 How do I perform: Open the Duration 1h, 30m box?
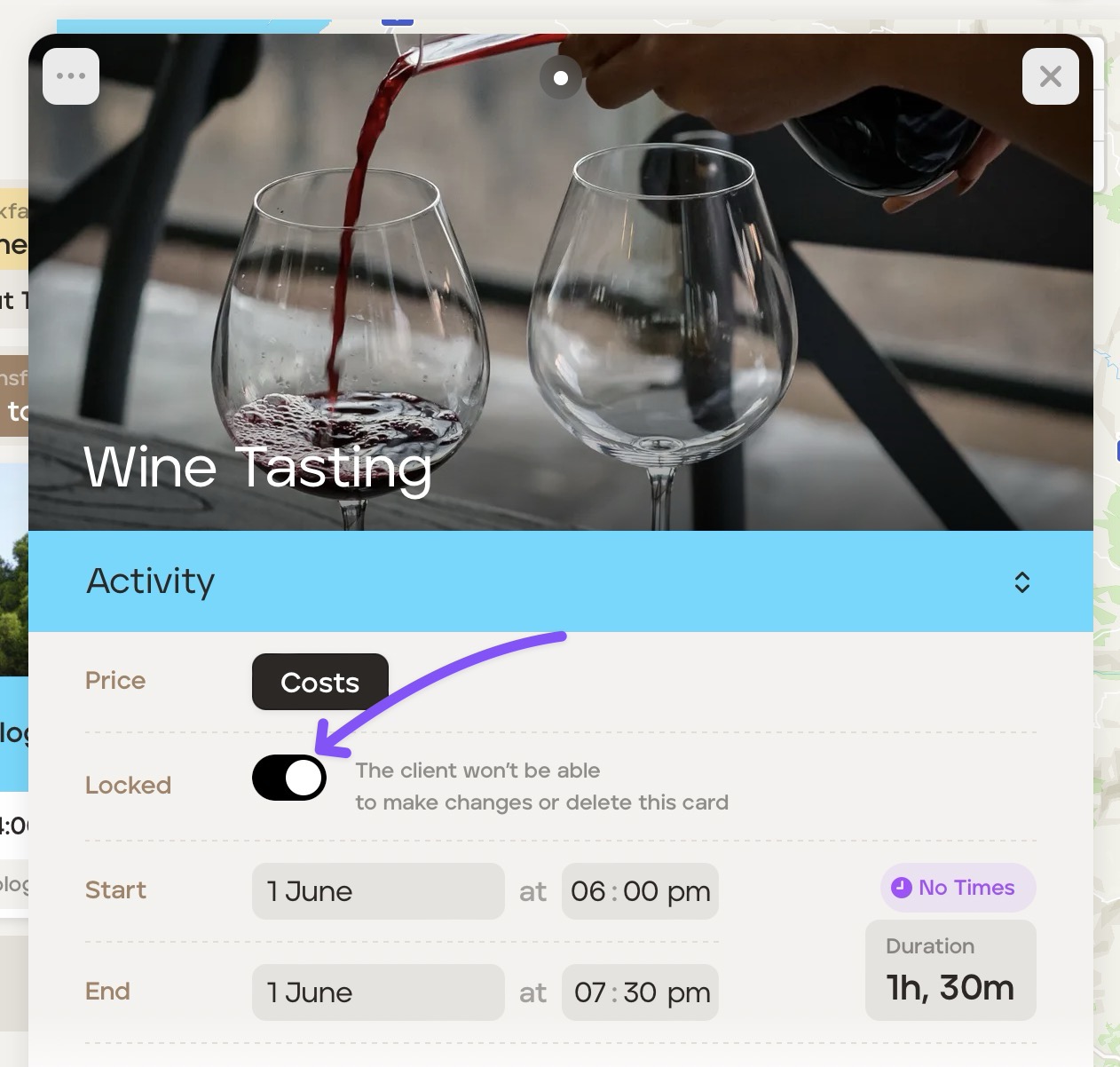(x=950, y=970)
